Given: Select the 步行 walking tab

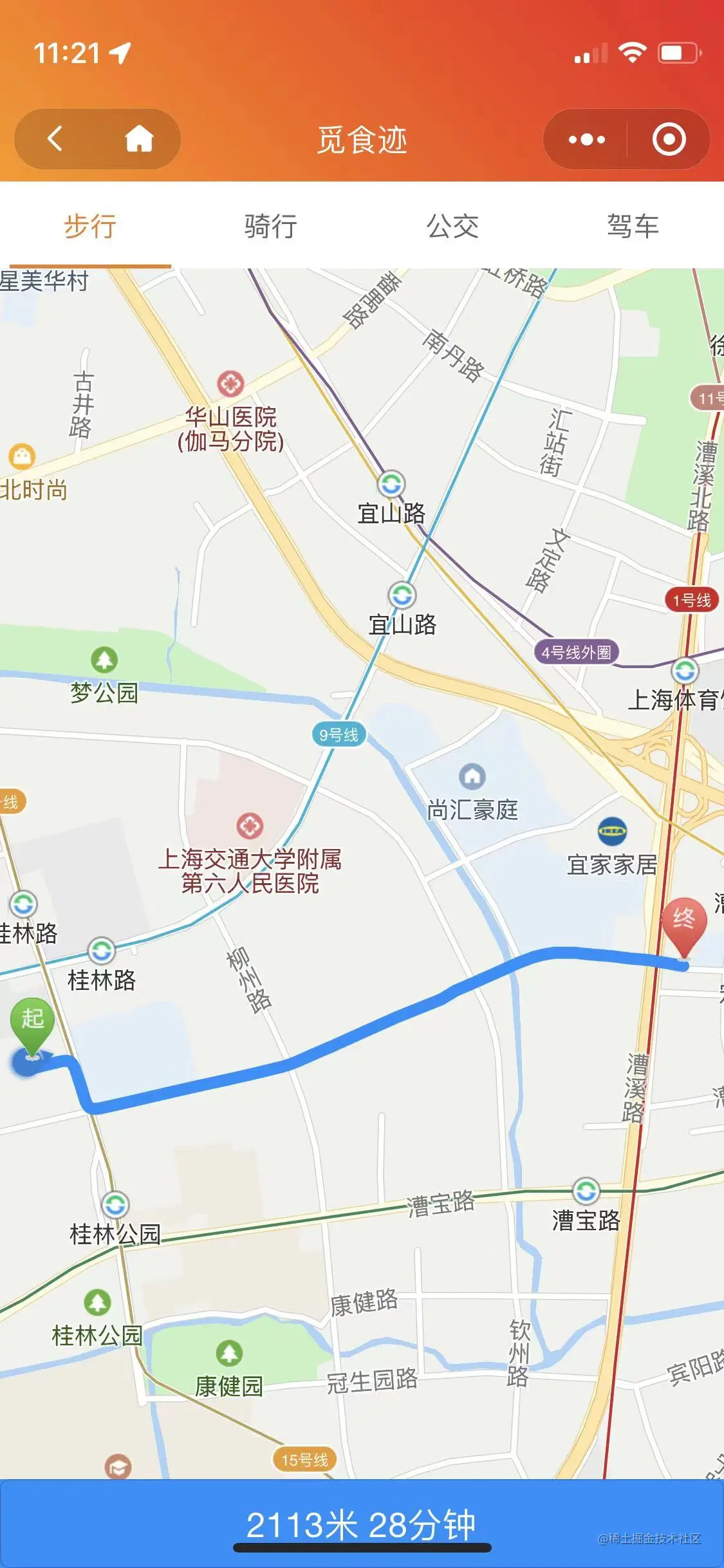Looking at the screenshot, I should (x=90, y=227).
